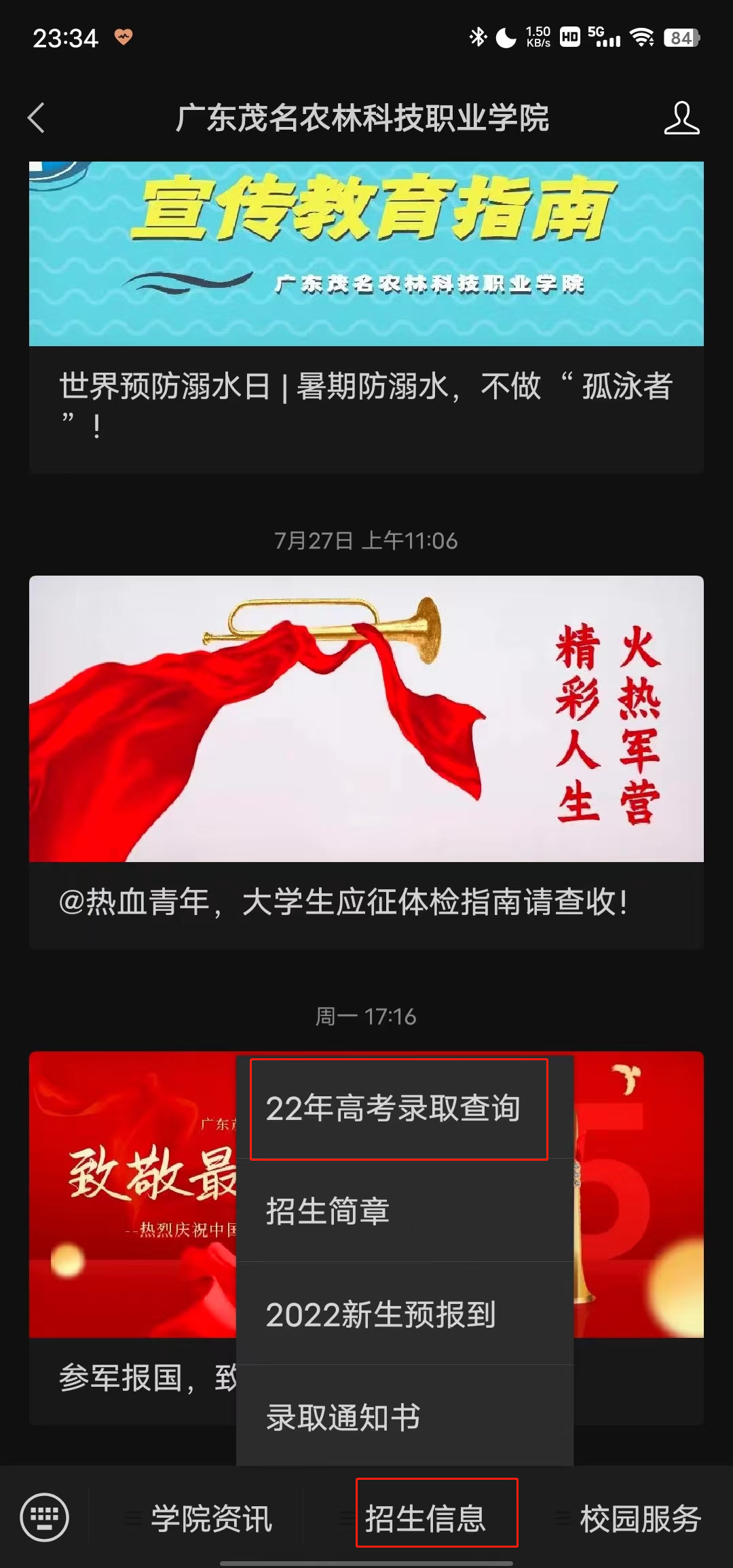This screenshot has width=733, height=1568.
Task: Switch to keyboard input mode
Action: click(45, 1517)
